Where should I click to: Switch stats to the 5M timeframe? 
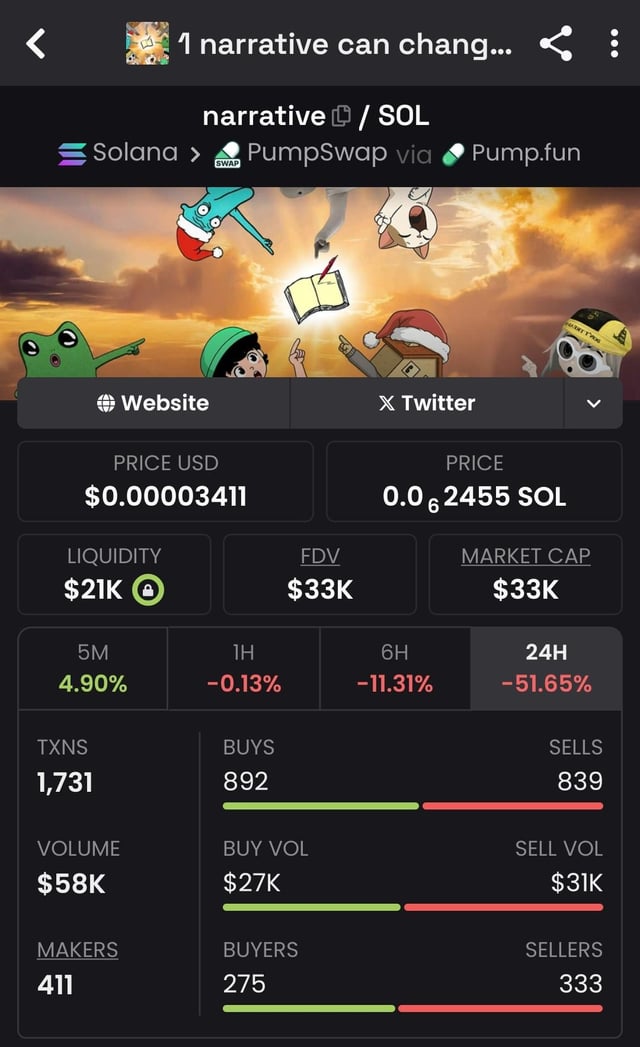point(93,668)
